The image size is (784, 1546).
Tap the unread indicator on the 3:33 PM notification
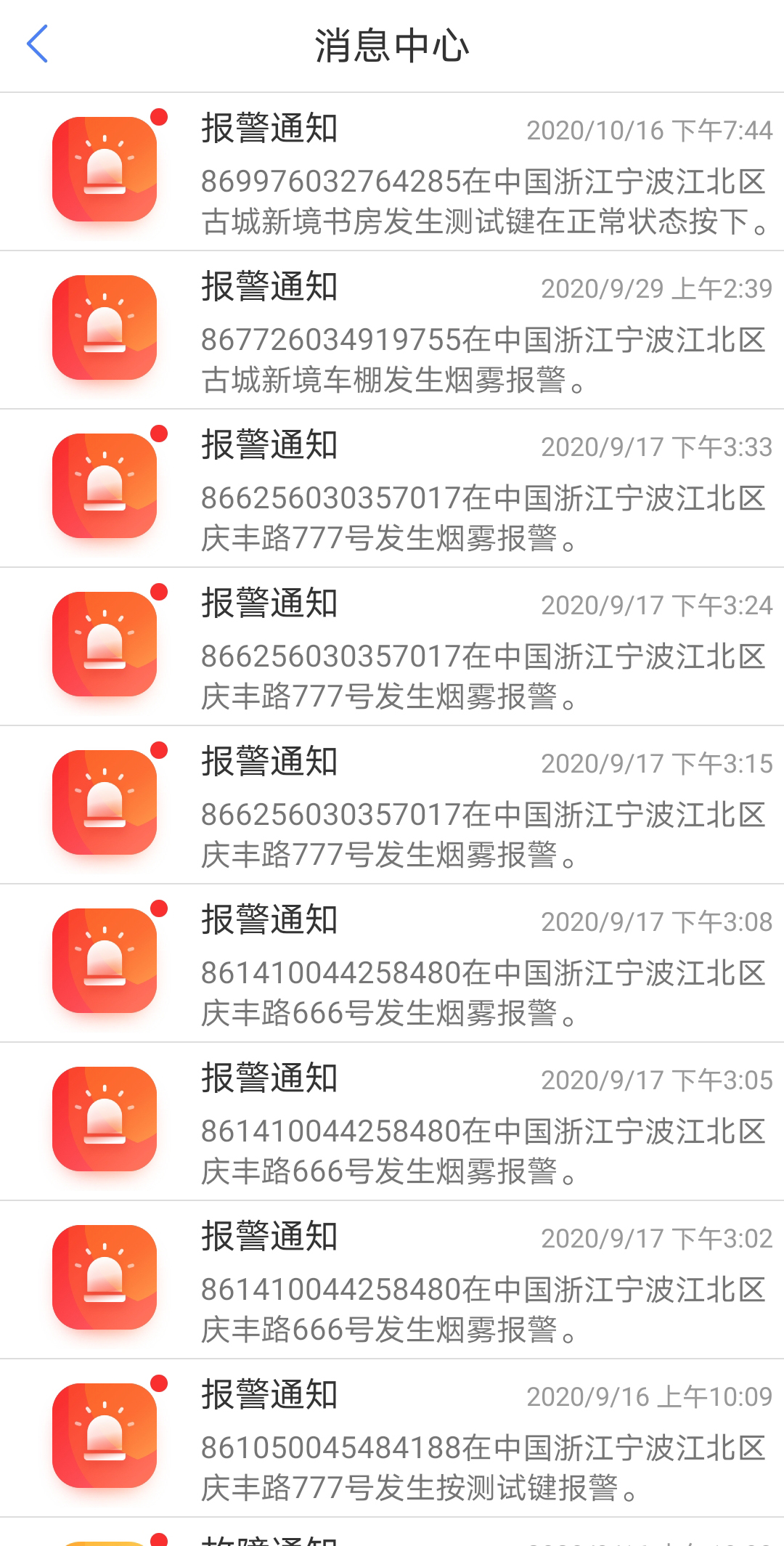[160, 433]
